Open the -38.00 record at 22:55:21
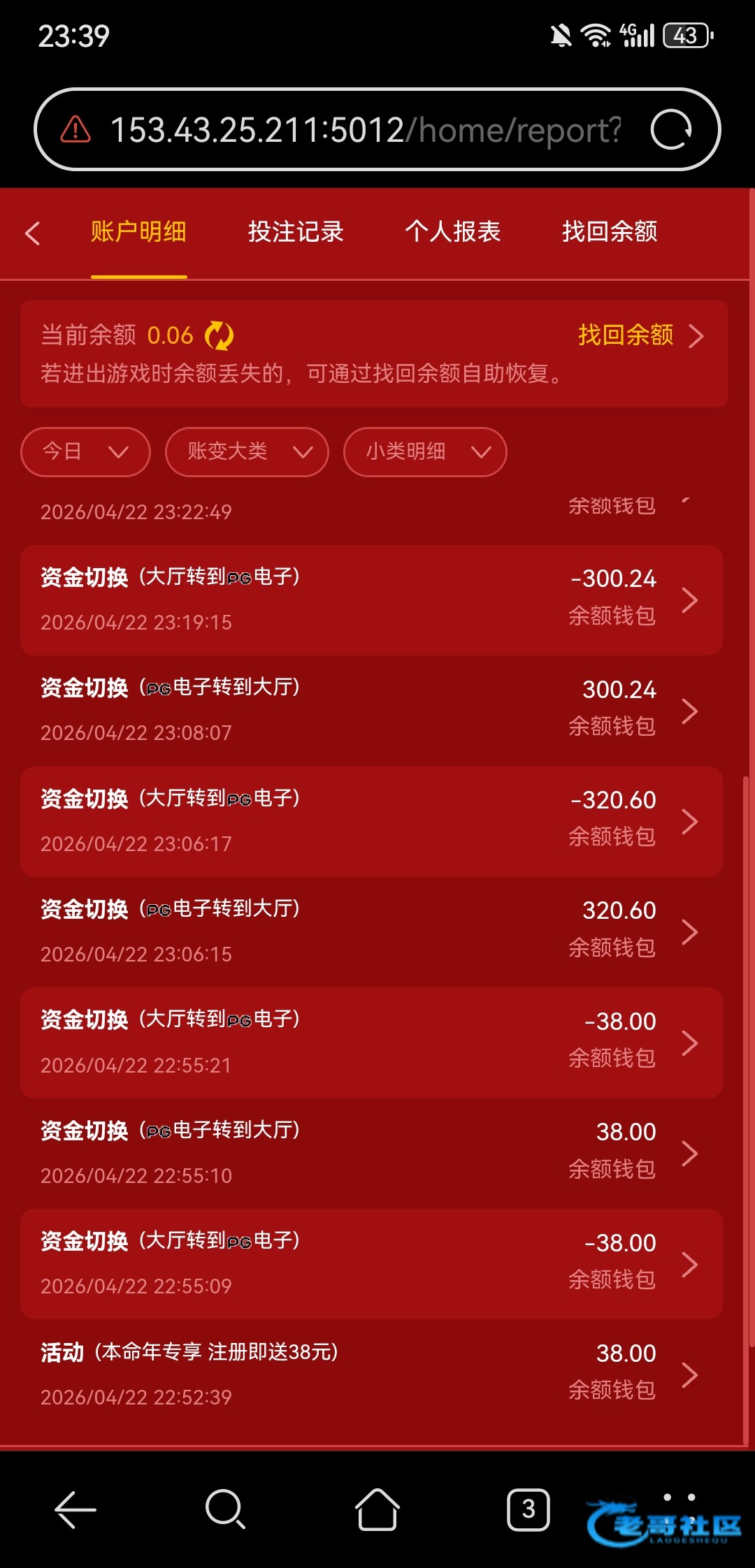This screenshot has width=755, height=1568. pyautogui.click(x=371, y=1043)
